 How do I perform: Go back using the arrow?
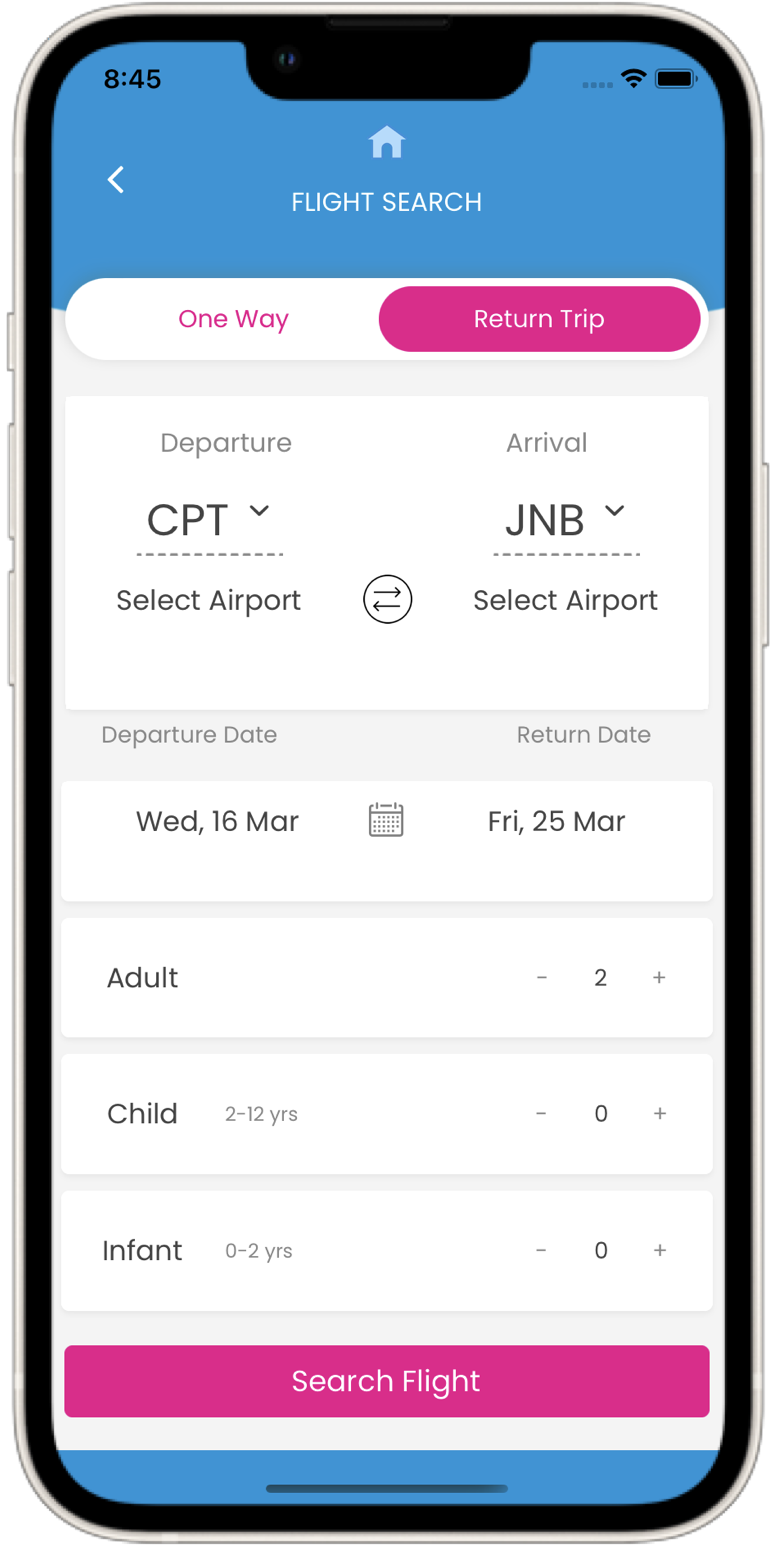(x=116, y=180)
